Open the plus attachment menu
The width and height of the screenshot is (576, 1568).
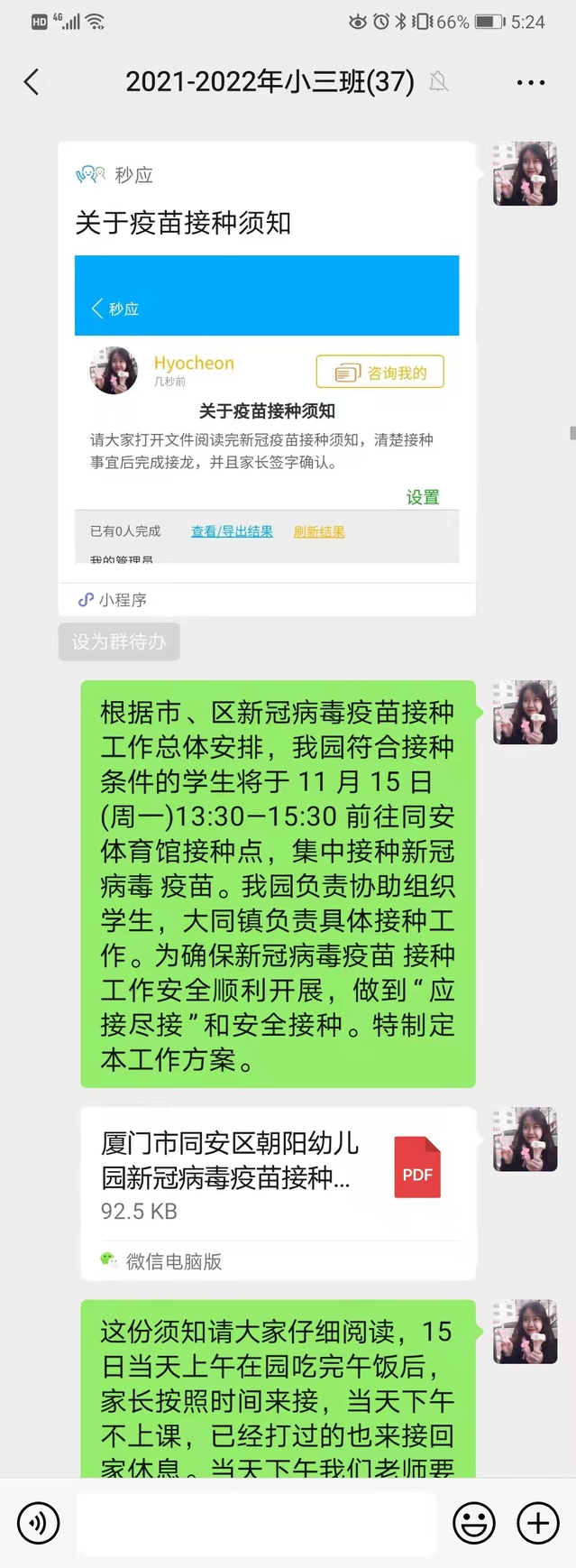coord(537,1524)
